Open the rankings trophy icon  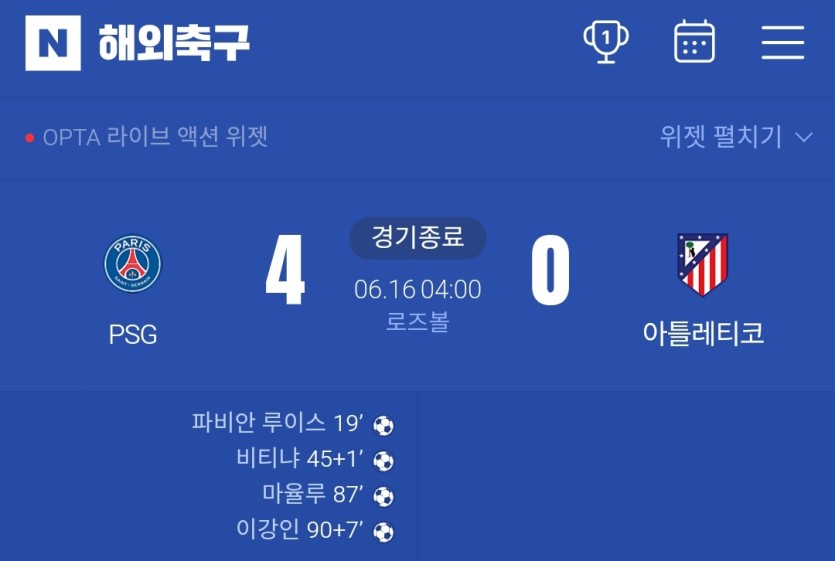pos(605,42)
